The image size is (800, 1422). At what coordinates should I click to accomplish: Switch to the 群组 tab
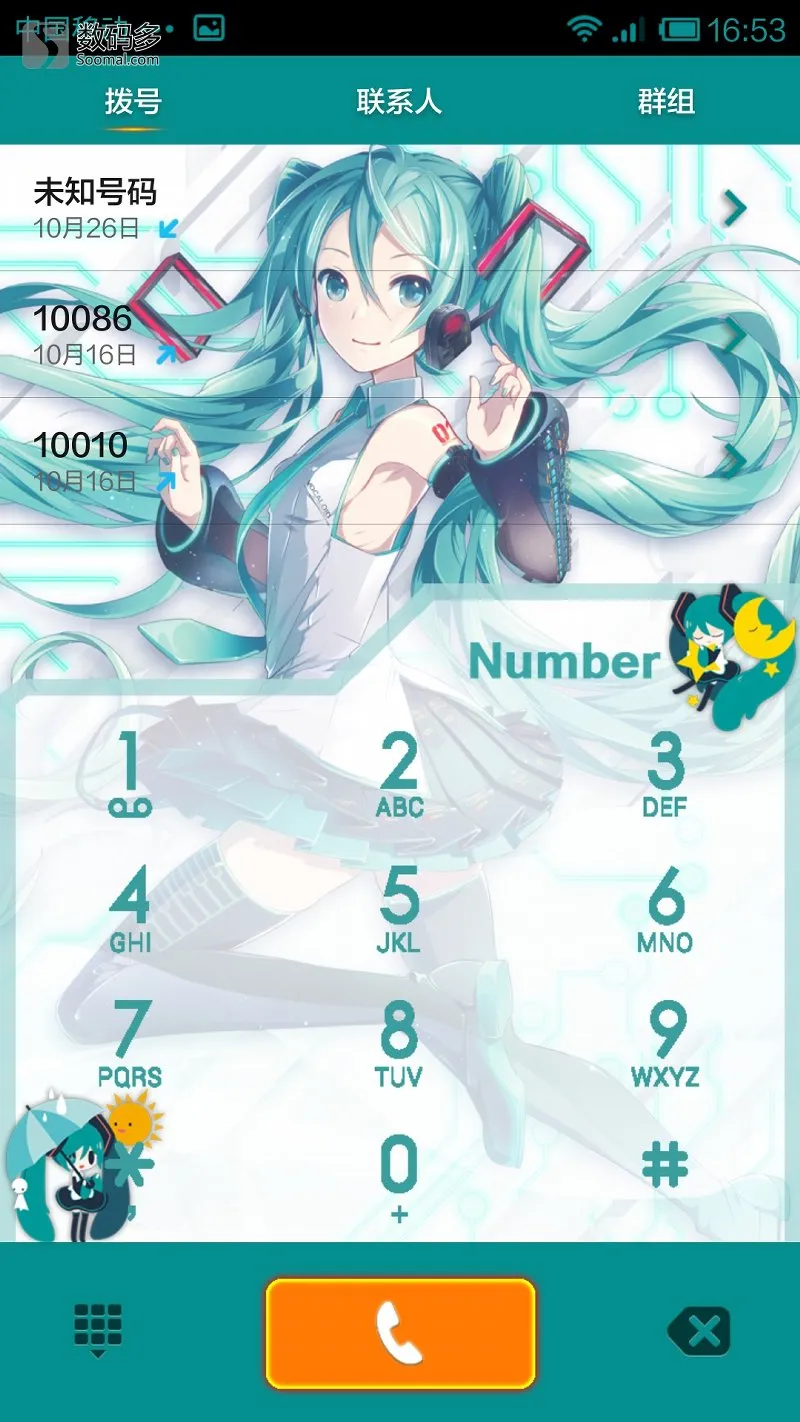click(666, 102)
